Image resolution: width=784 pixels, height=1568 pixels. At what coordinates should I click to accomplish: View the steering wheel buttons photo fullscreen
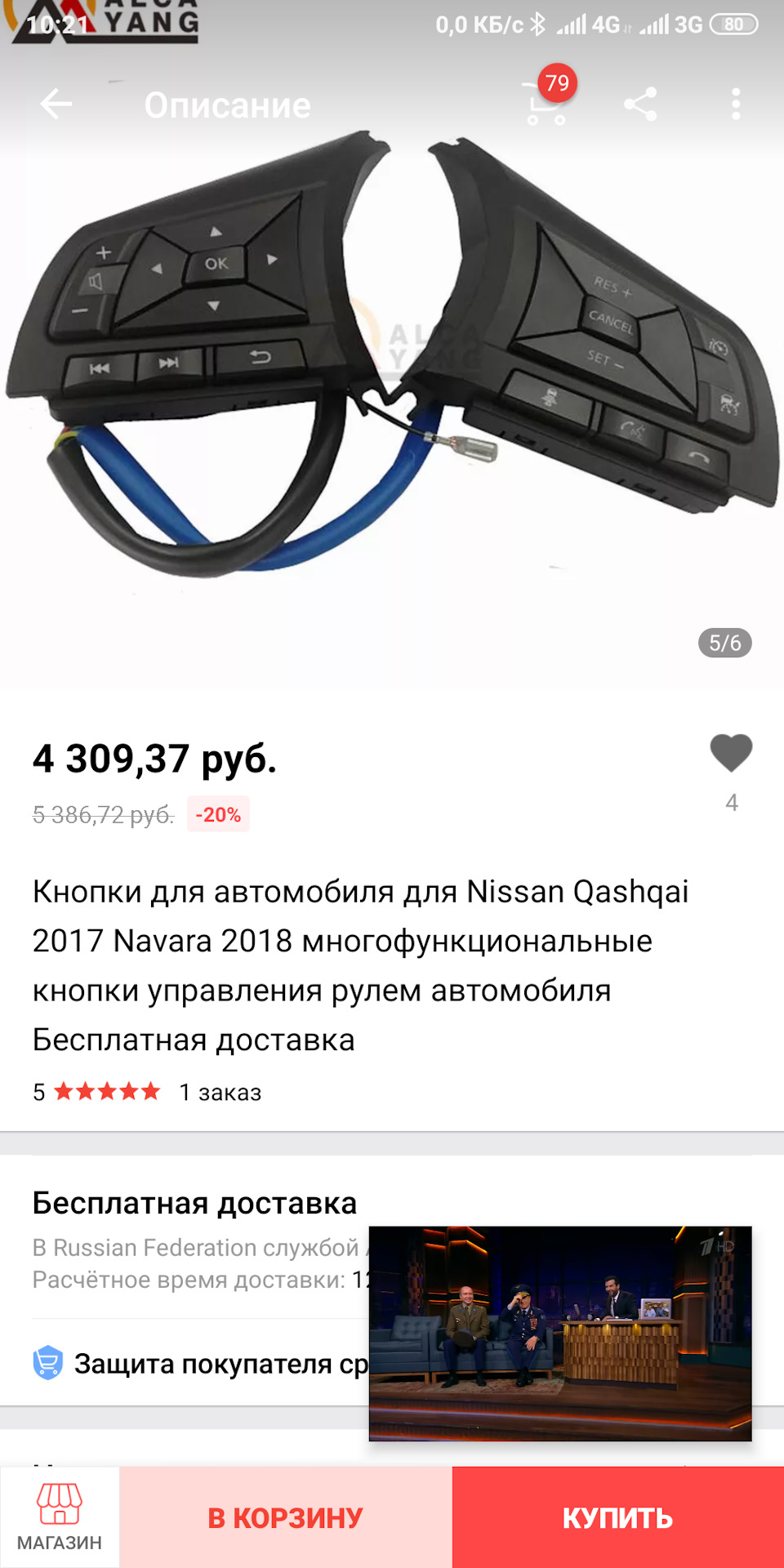tap(392, 367)
